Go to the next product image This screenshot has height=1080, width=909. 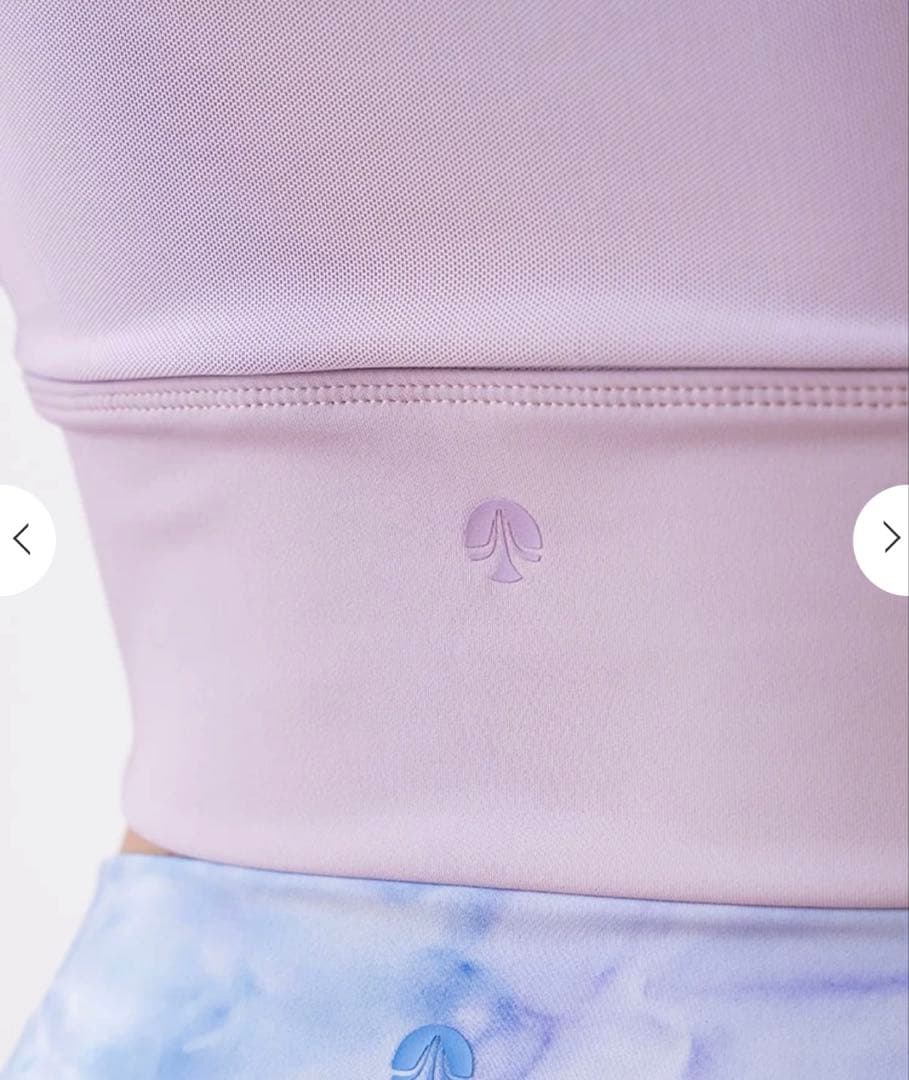[x=889, y=538]
